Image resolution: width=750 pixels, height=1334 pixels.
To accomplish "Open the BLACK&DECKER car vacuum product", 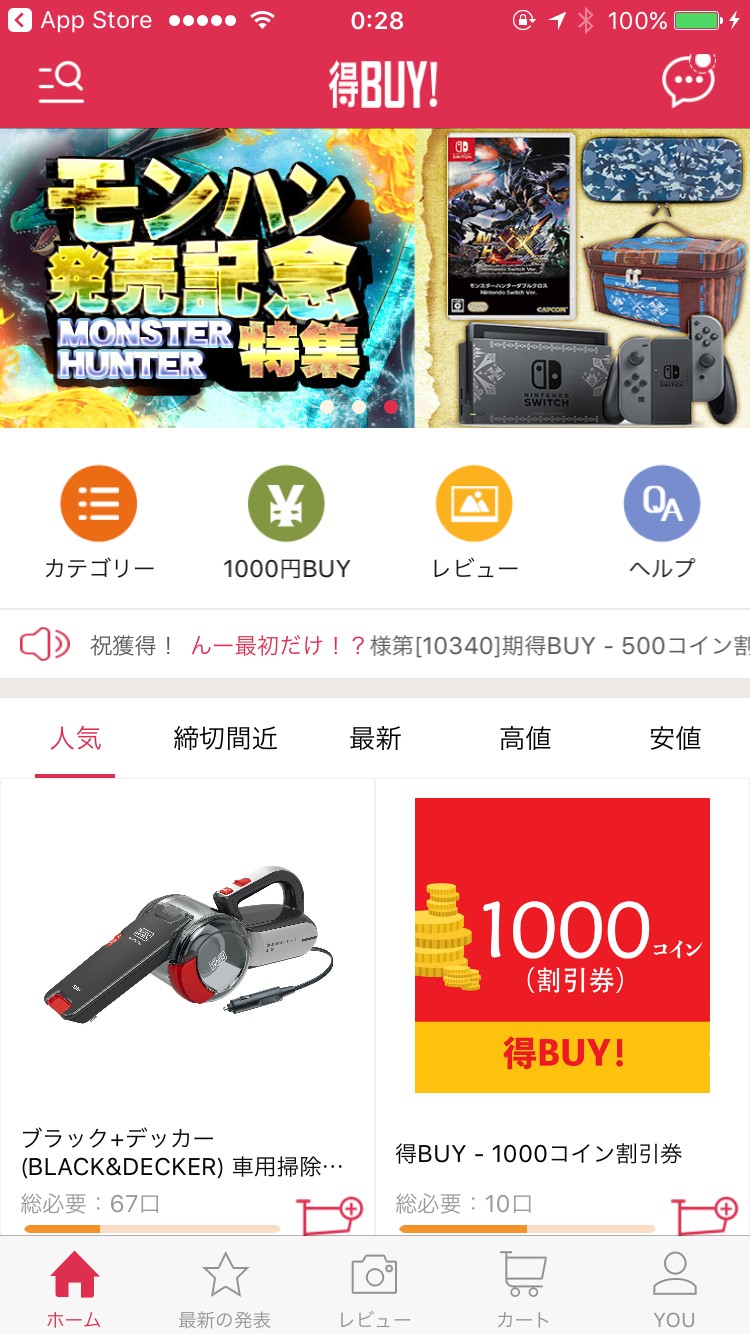I will (188, 960).
